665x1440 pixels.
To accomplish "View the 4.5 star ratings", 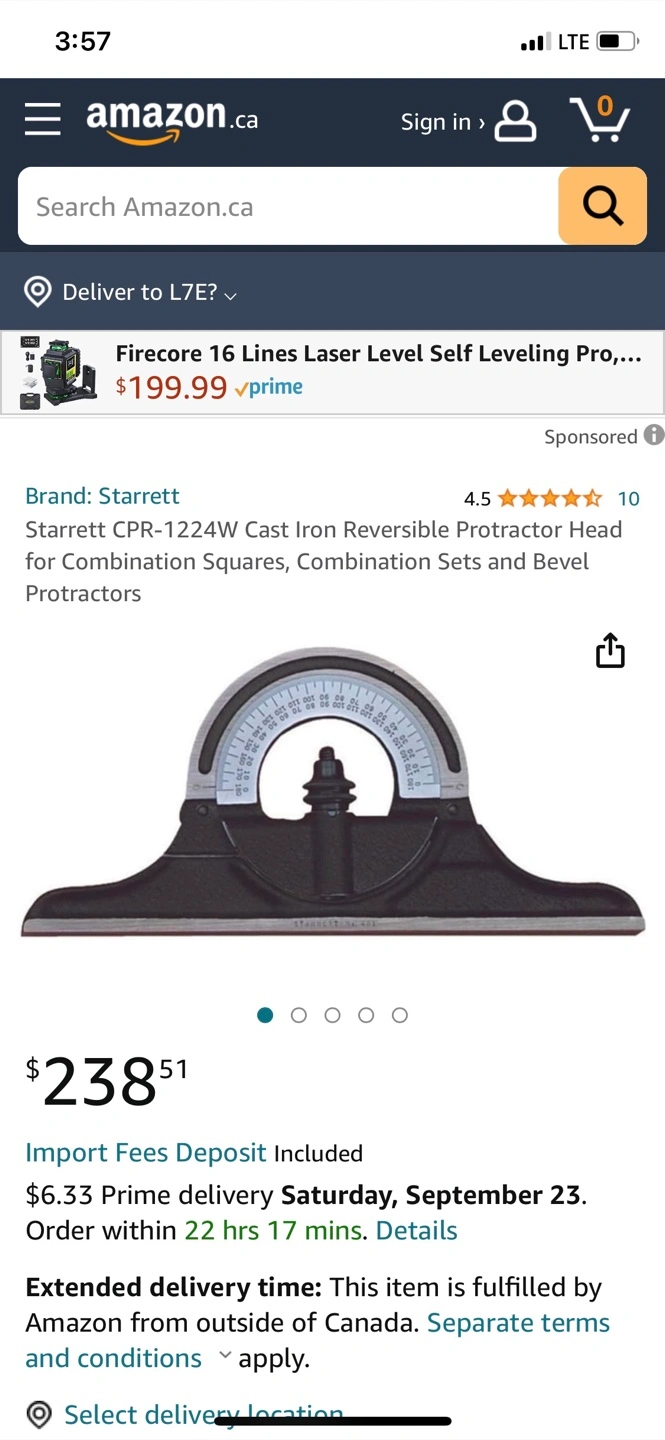I will click(x=551, y=498).
